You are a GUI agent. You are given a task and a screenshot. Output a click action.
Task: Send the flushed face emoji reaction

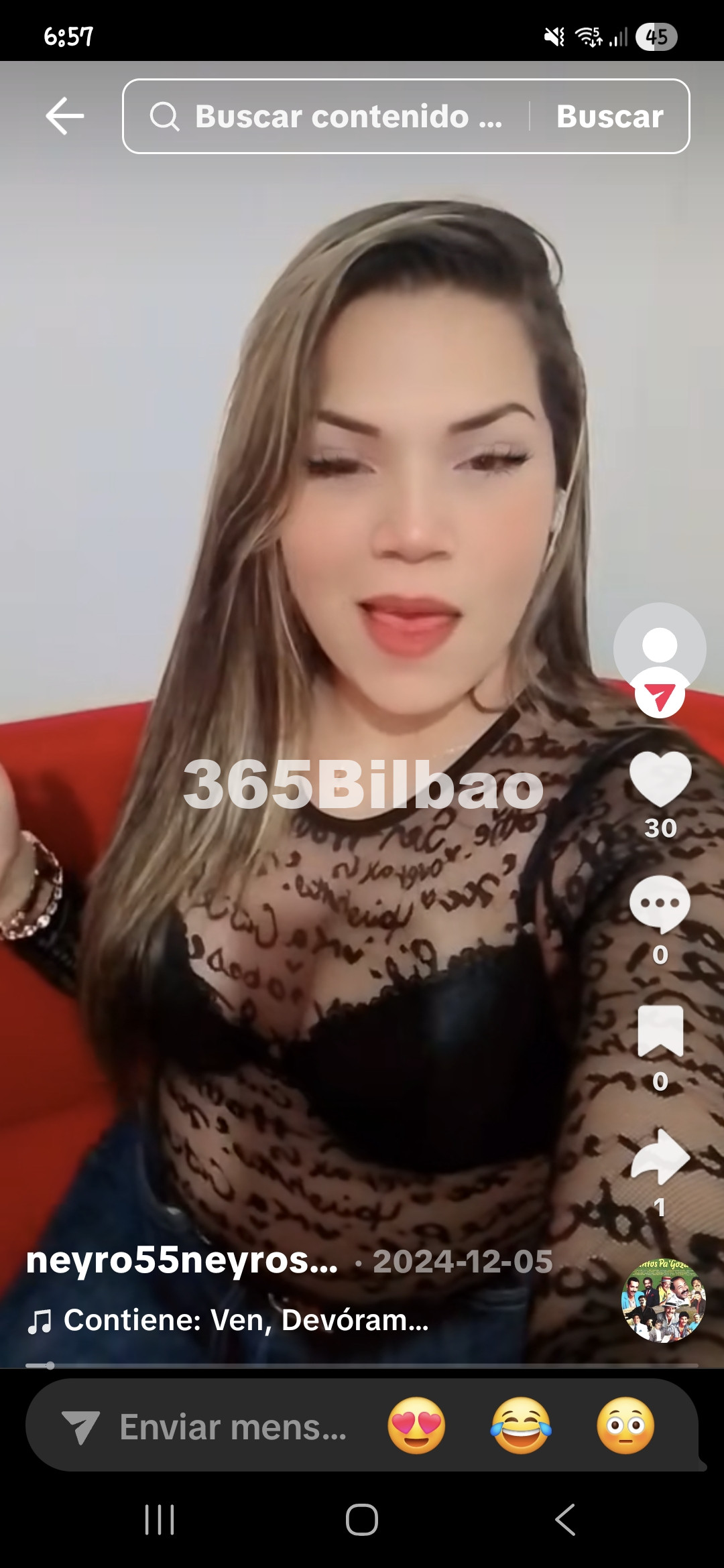click(x=625, y=1426)
